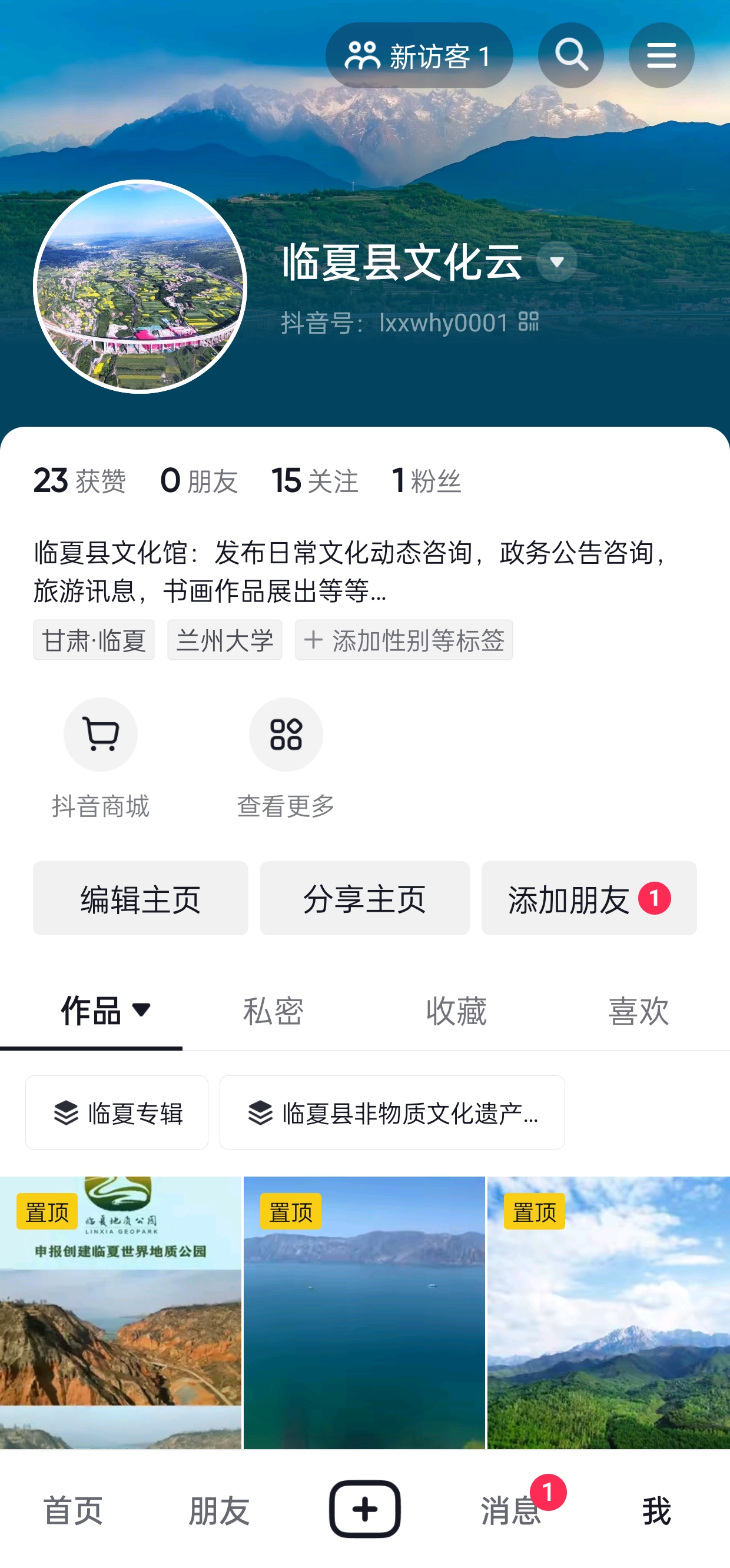
Task: Edit profile with 编辑主页
Action: [x=140, y=898]
